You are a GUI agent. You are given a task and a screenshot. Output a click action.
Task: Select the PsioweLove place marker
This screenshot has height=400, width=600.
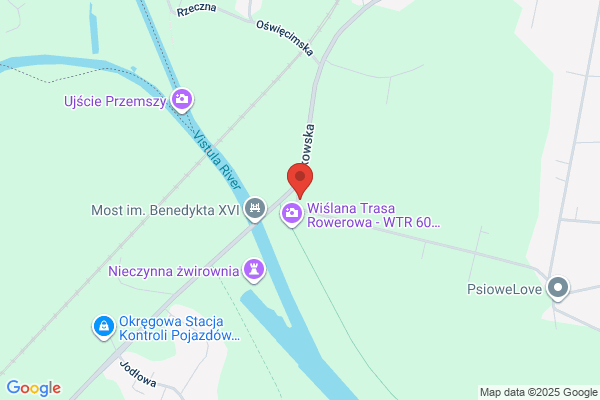[x=559, y=289]
